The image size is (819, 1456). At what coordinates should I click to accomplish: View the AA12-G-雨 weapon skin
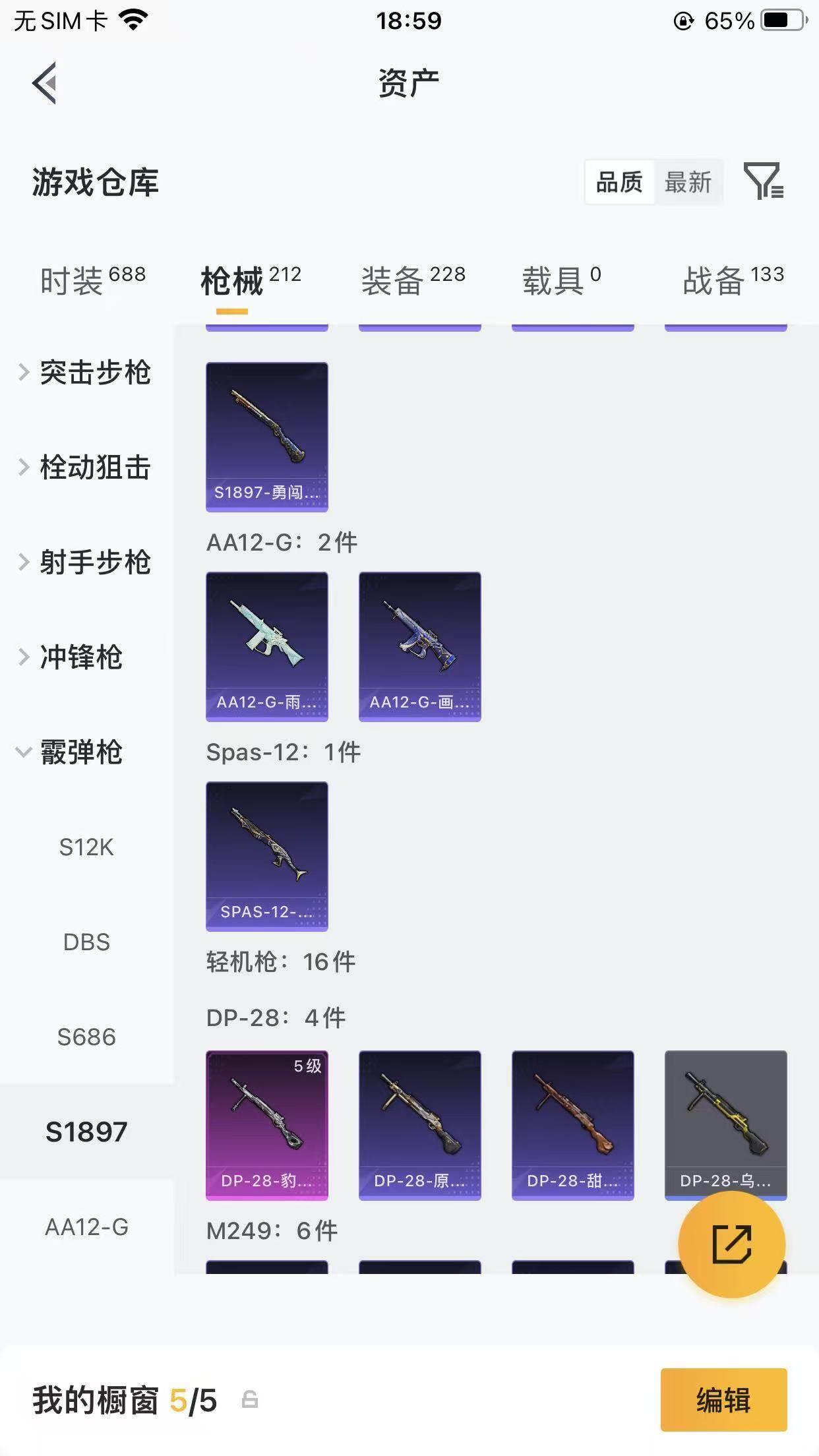(x=266, y=647)
